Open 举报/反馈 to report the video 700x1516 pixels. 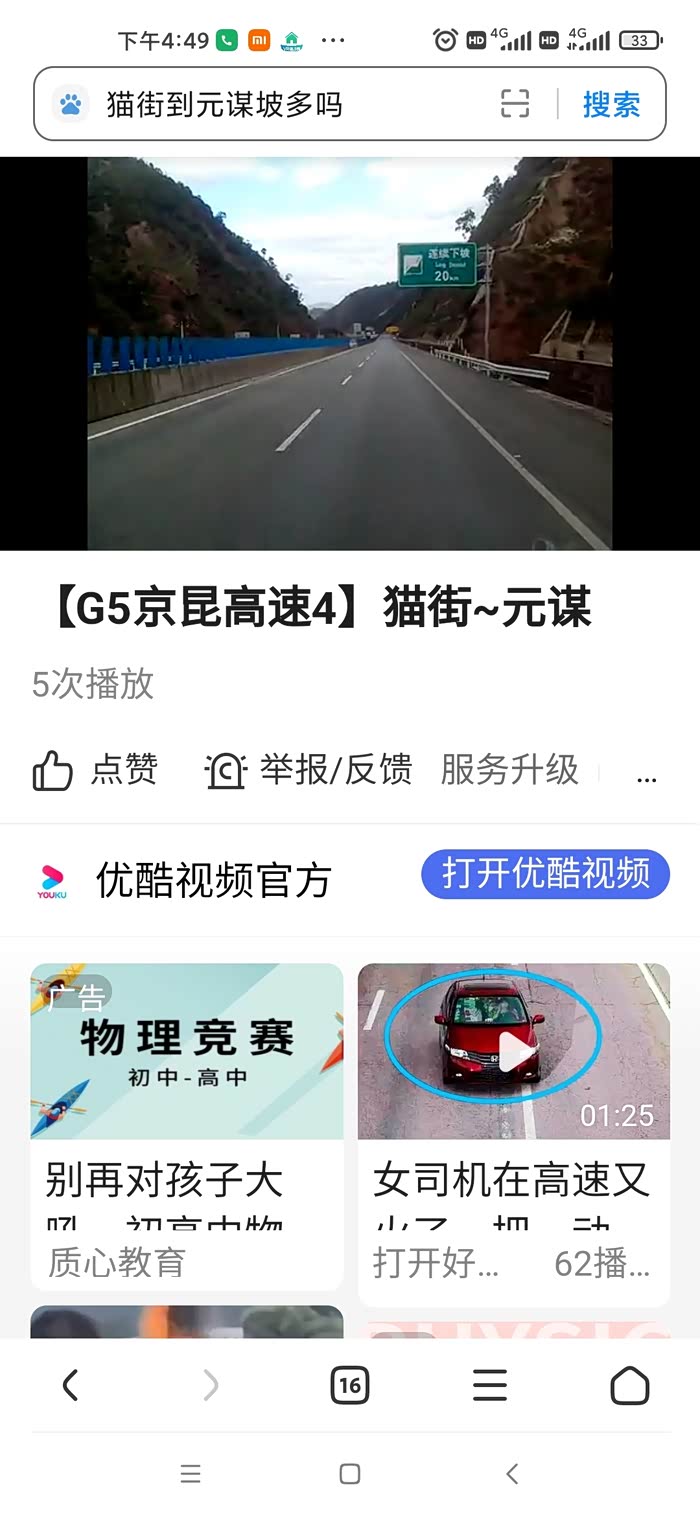click(x=309, y=770)
